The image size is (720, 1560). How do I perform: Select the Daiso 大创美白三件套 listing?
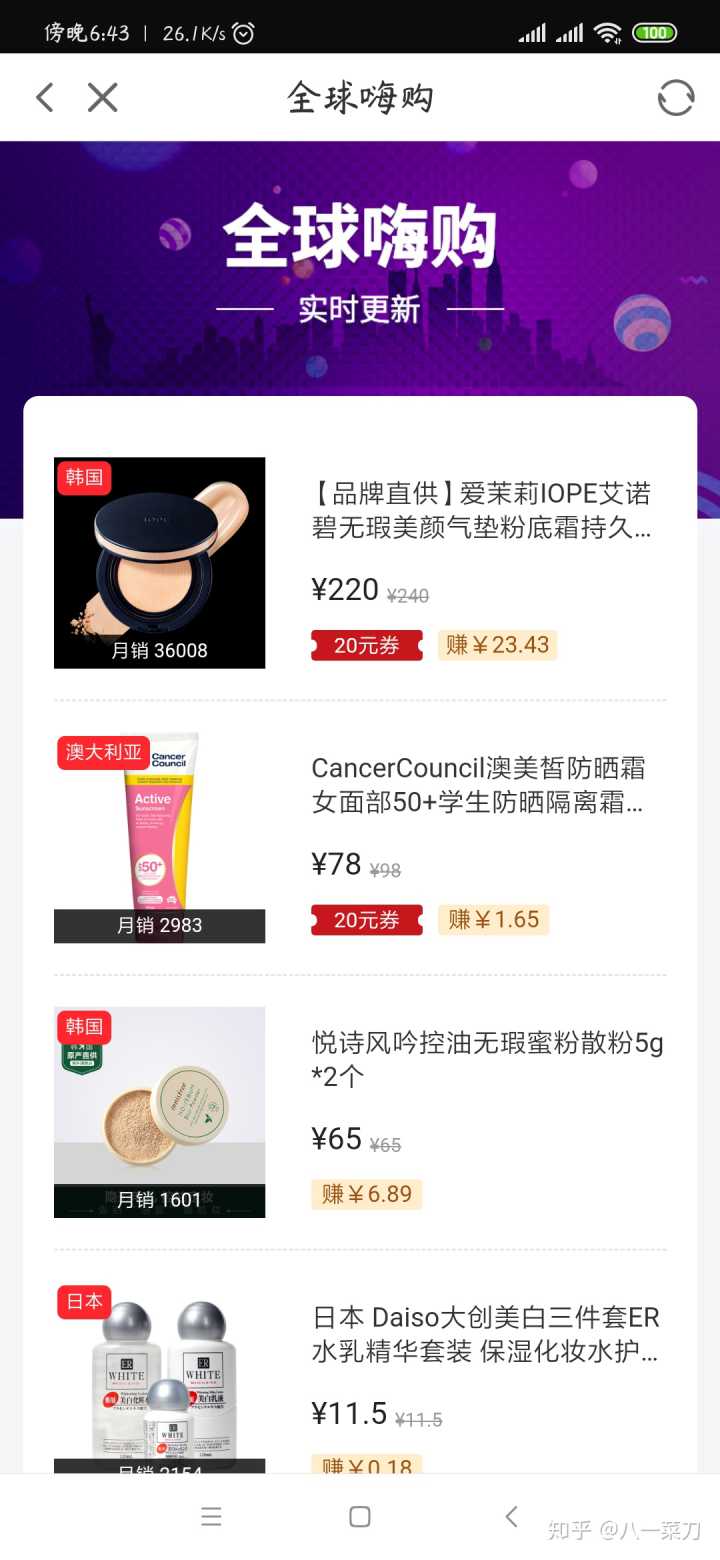(x=485, y=1335)
